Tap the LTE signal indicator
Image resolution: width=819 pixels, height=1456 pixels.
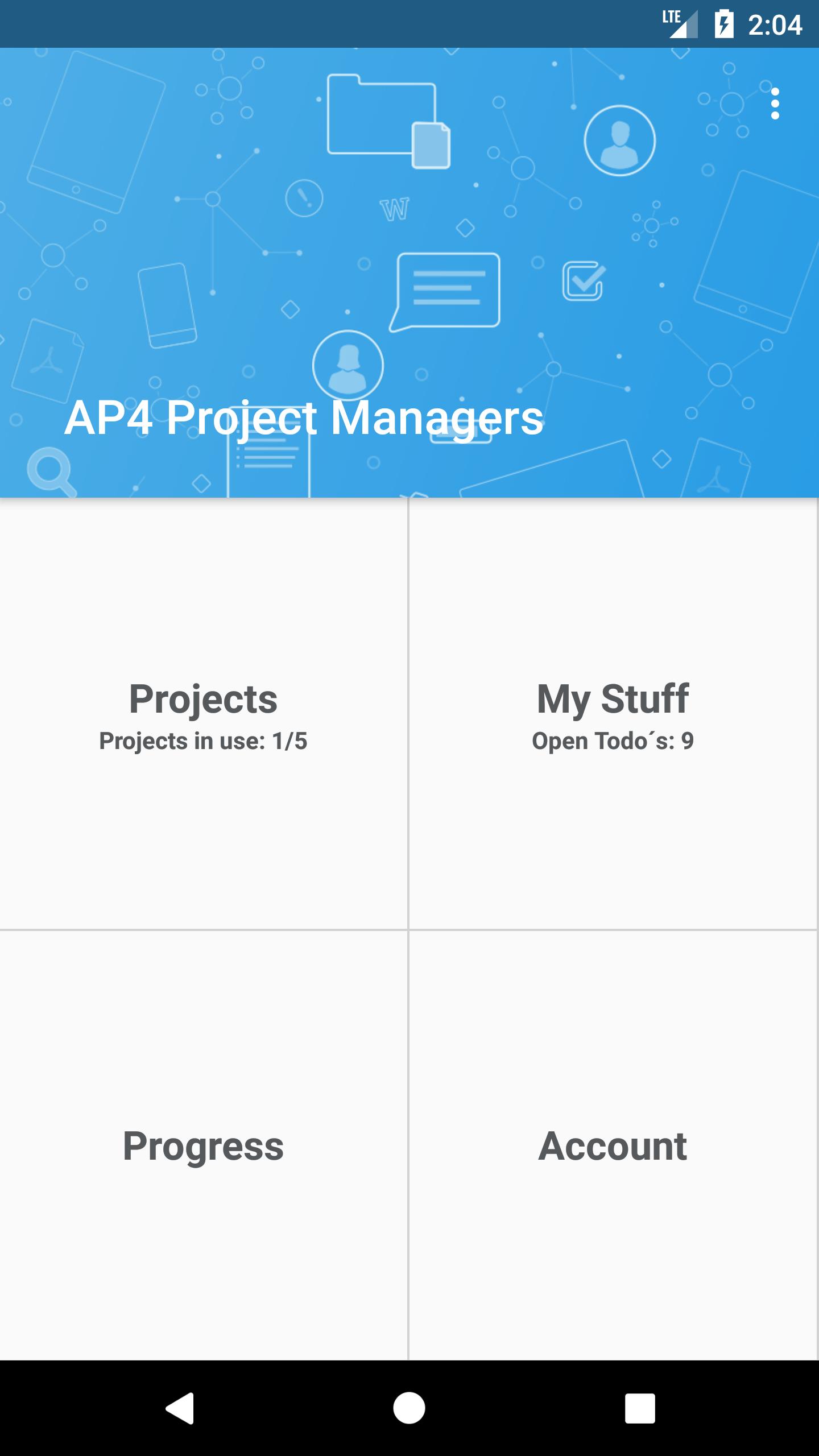pyautogui.click(x=680, y=23)
